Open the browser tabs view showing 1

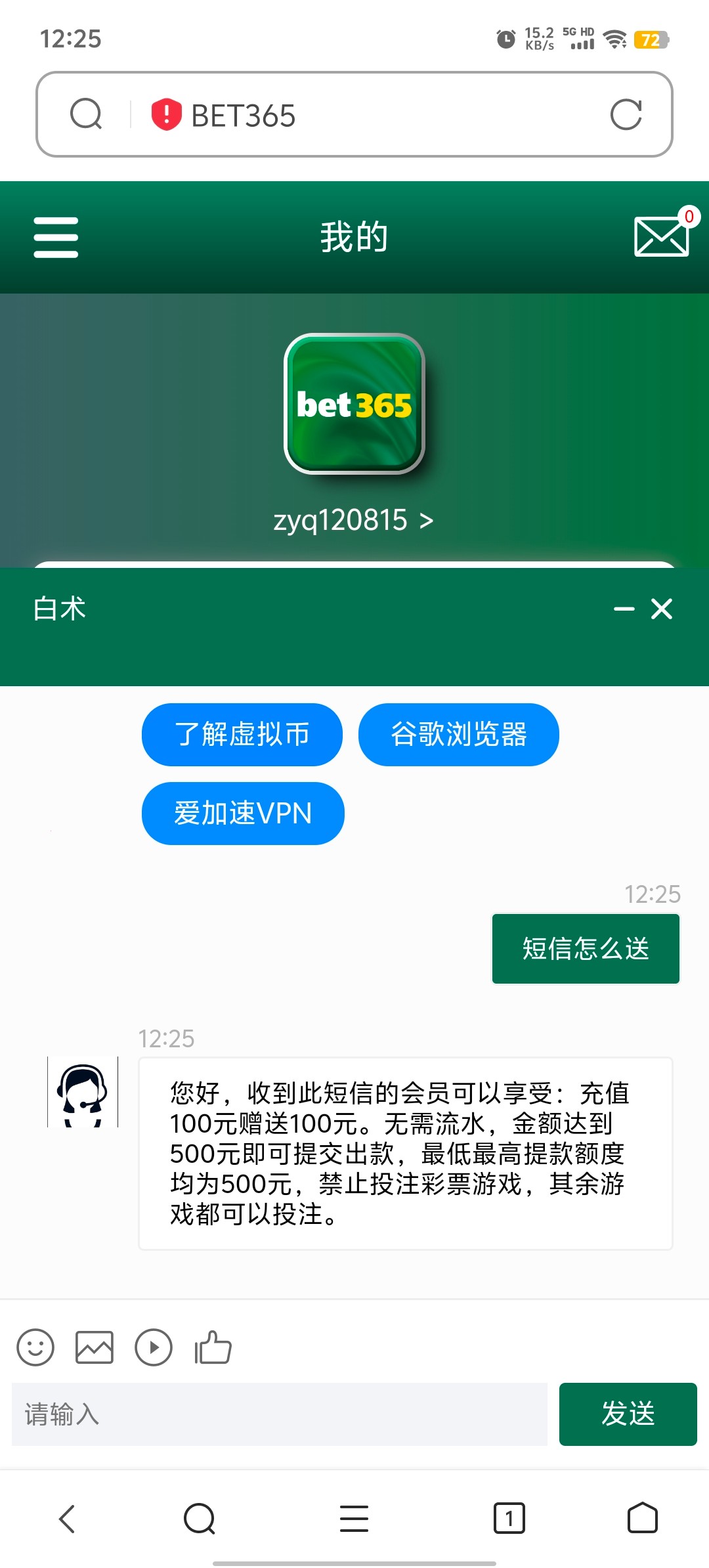click(510, 1519)
